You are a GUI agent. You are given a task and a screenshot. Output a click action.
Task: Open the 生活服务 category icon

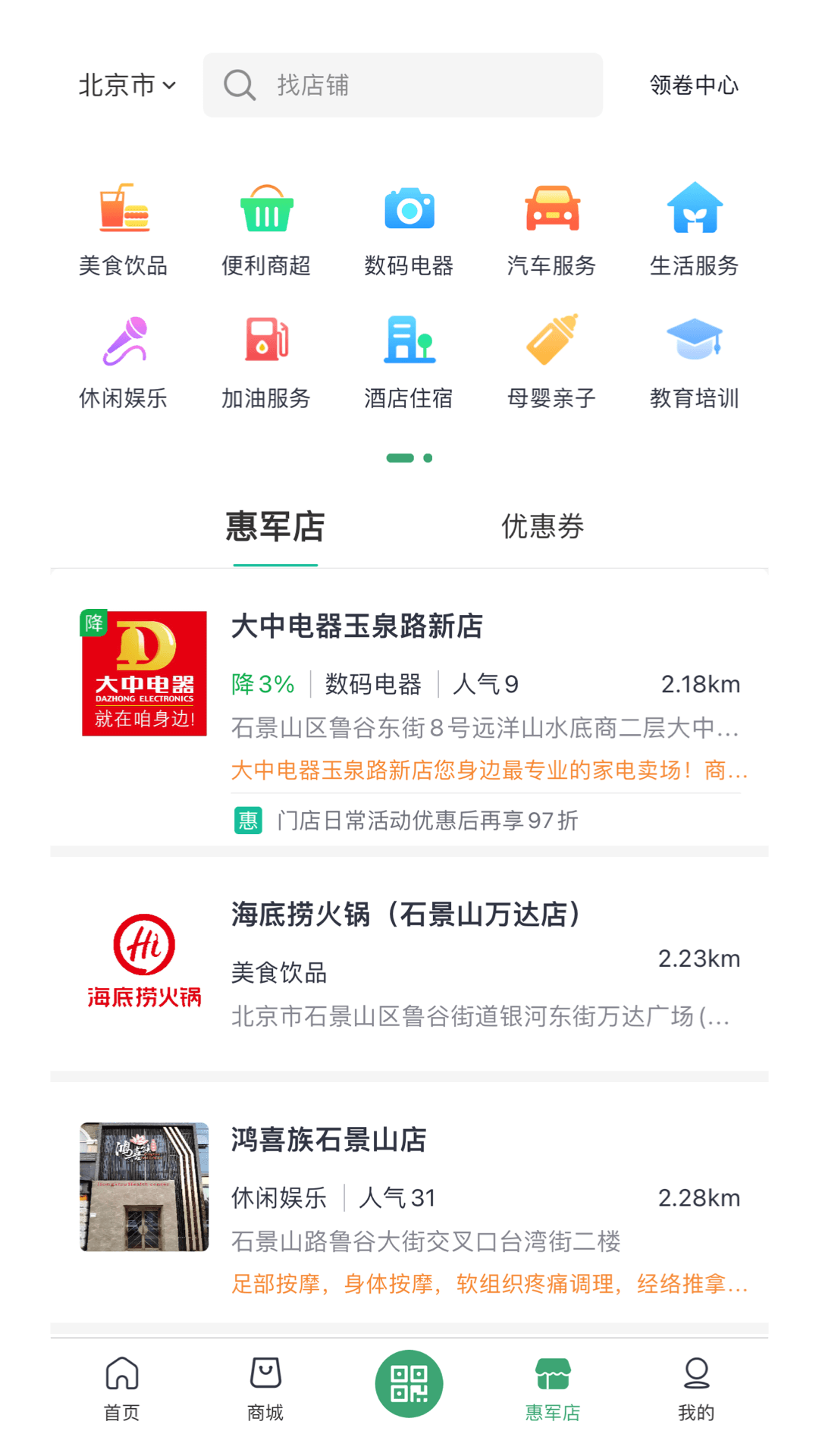pyautogui.click(x=694, y=225)
